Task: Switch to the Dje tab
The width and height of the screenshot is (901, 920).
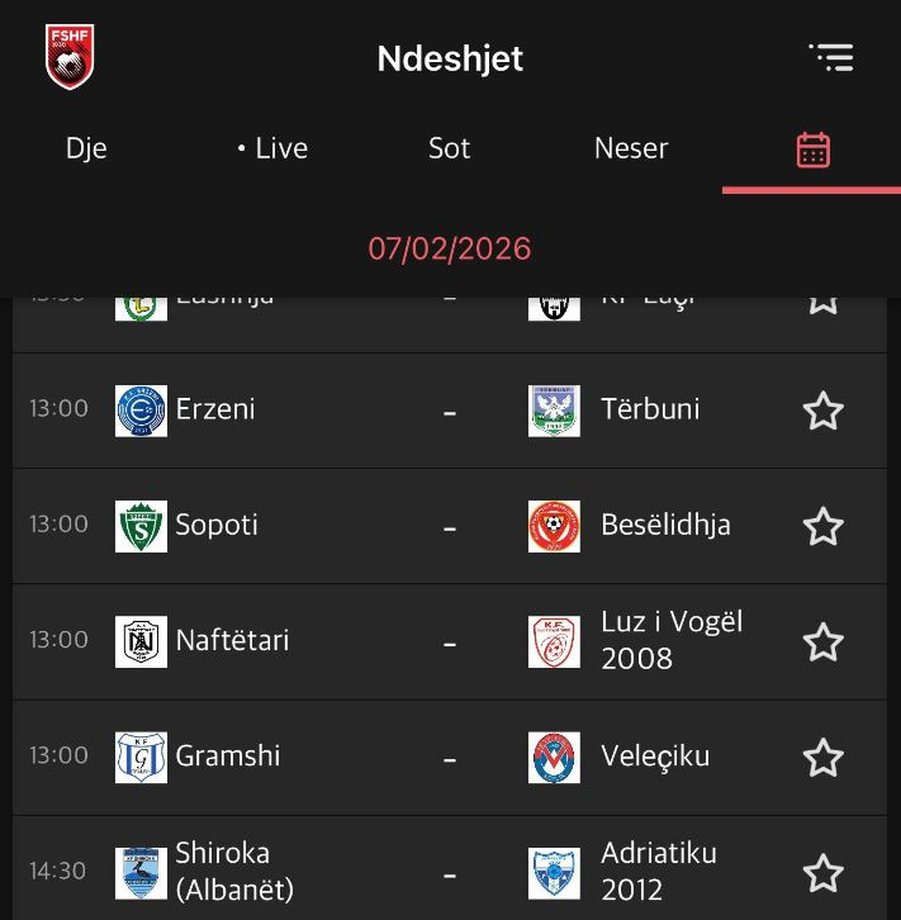Action: 86,149
